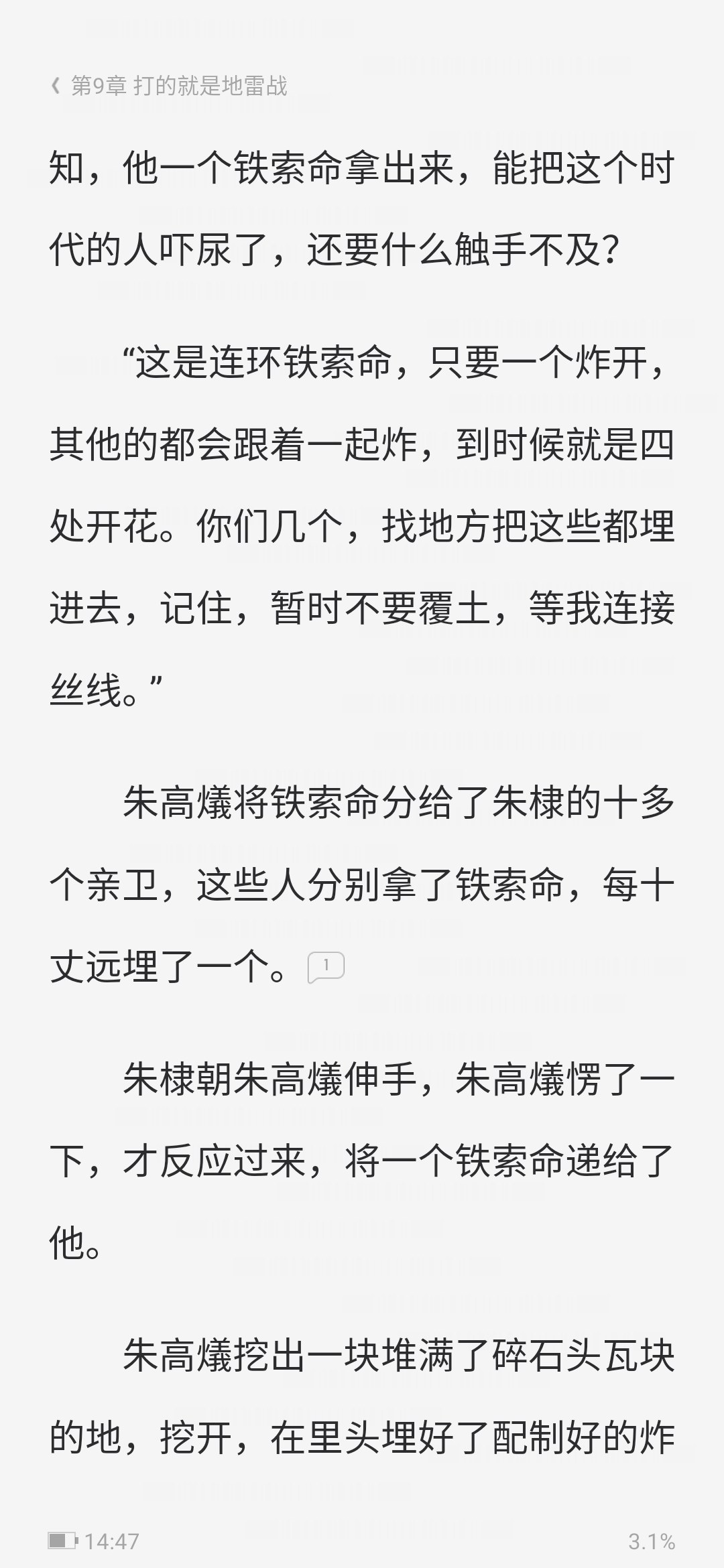Go back via chapter 9 title arrow
Image resolution: width=724 pixels, height=1568 pixels.
[x=56, y=86]
